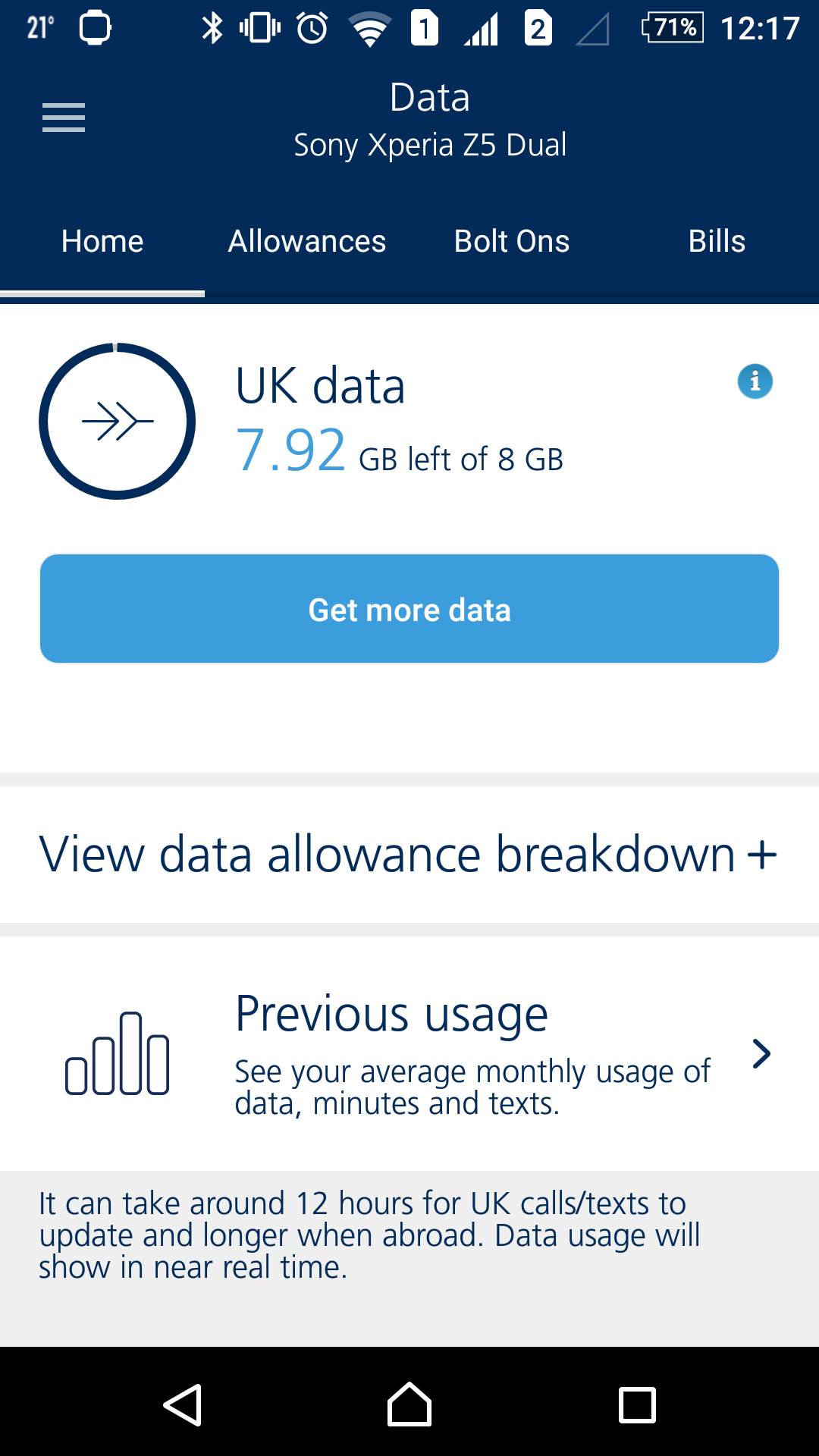819x1456 pixels.
Task: Open Previous usage via the chevron arrow
Action: pos(762,1054)
